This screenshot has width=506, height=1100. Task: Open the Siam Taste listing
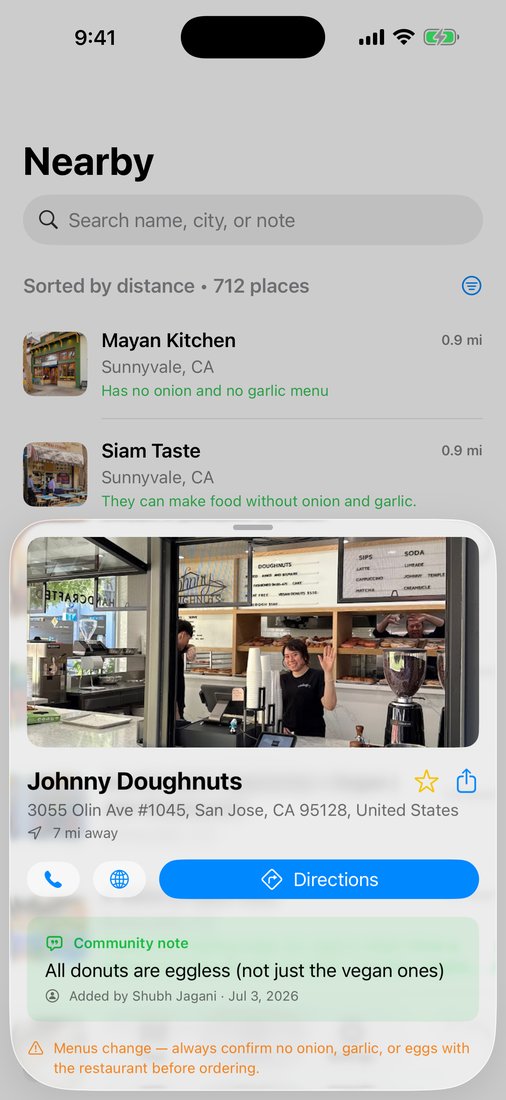click(253, 474)
